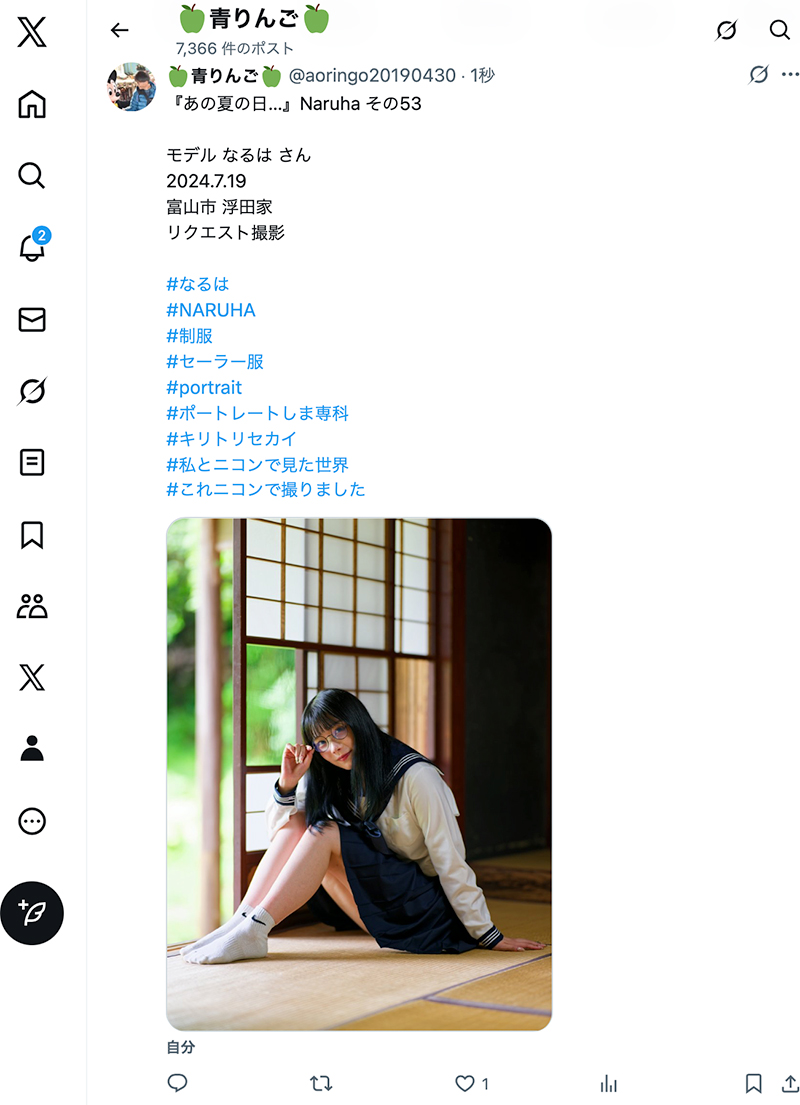Image resolution: width=800 pixels, height=1105 pixels.
Task: Open search from the top bar
Action: point(780,30)
